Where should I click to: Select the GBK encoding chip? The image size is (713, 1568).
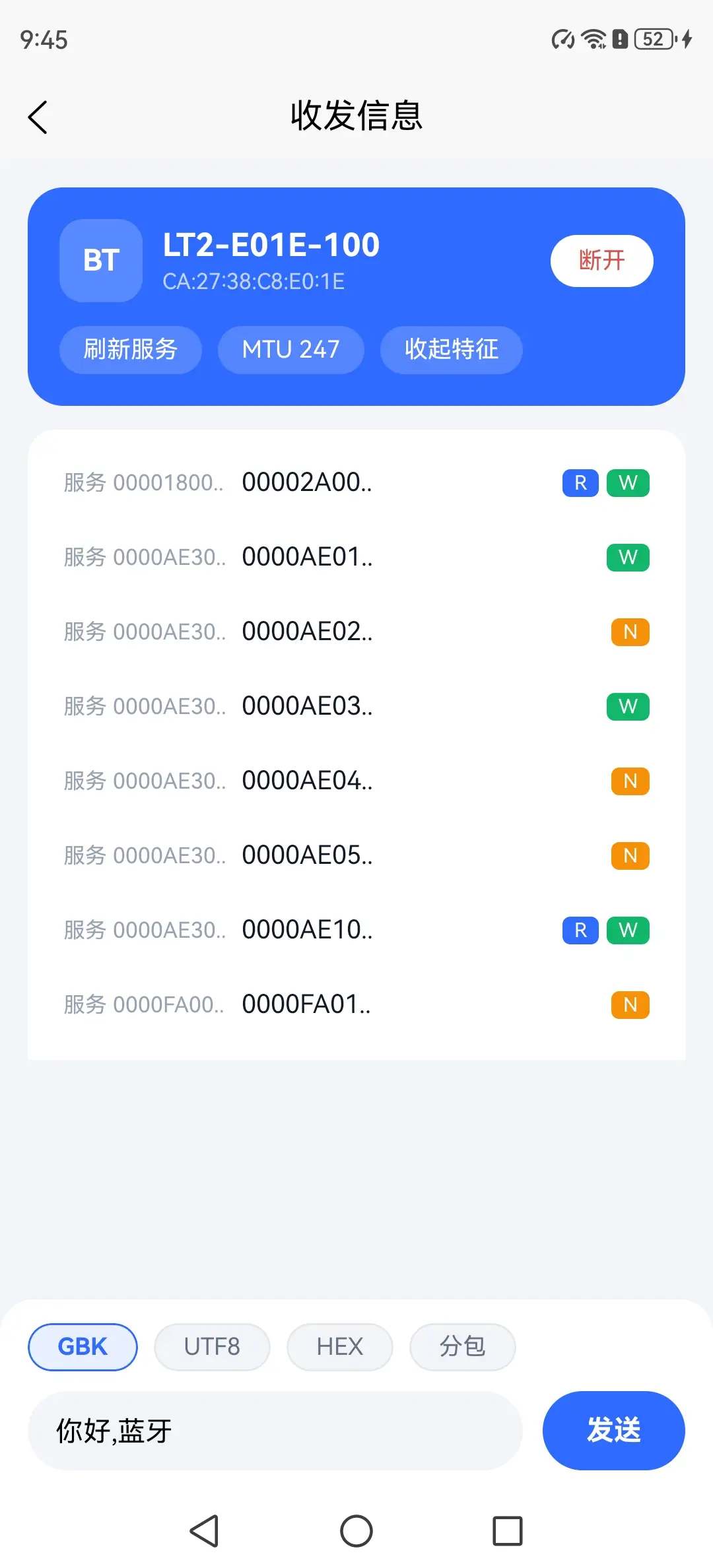[83, 1346]
